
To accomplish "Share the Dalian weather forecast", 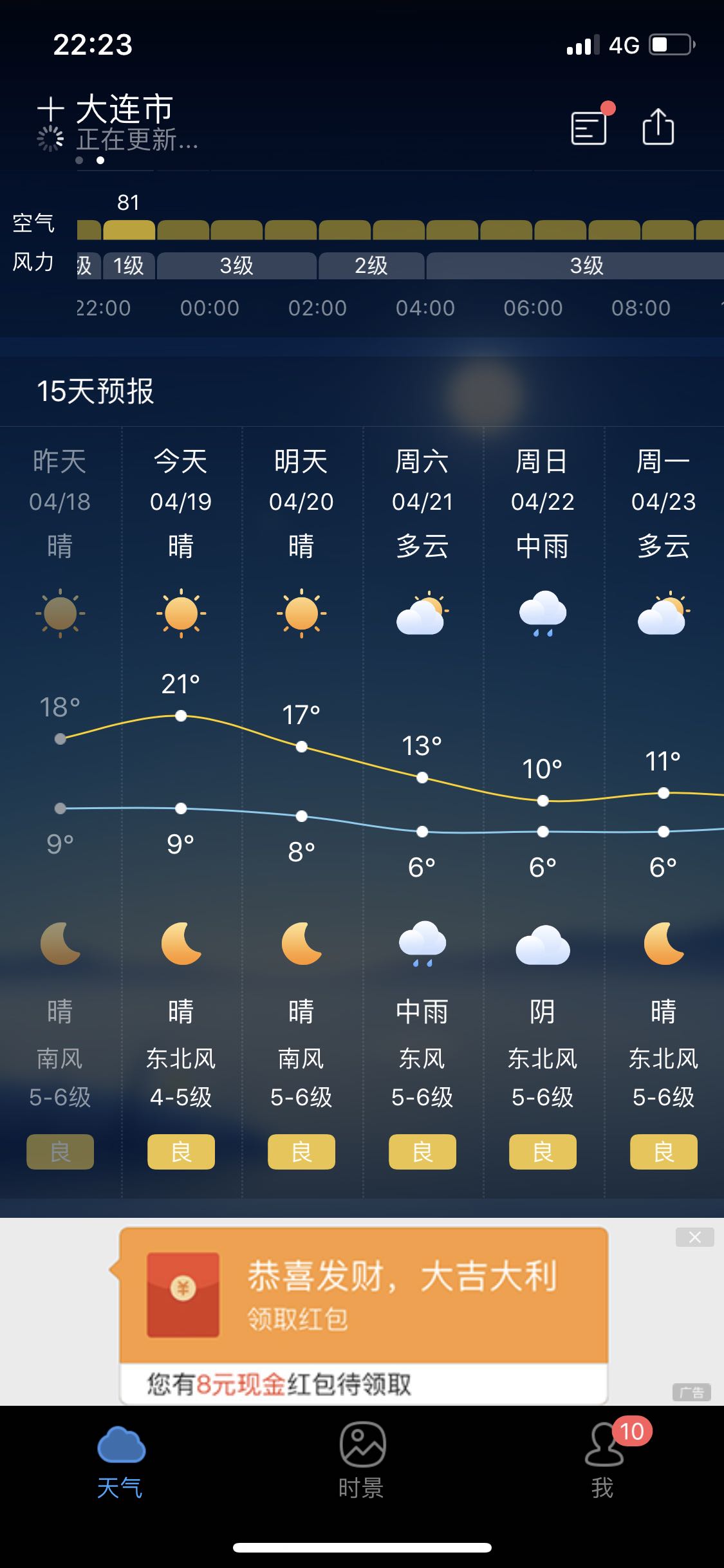I will click(x=658, y=126).
